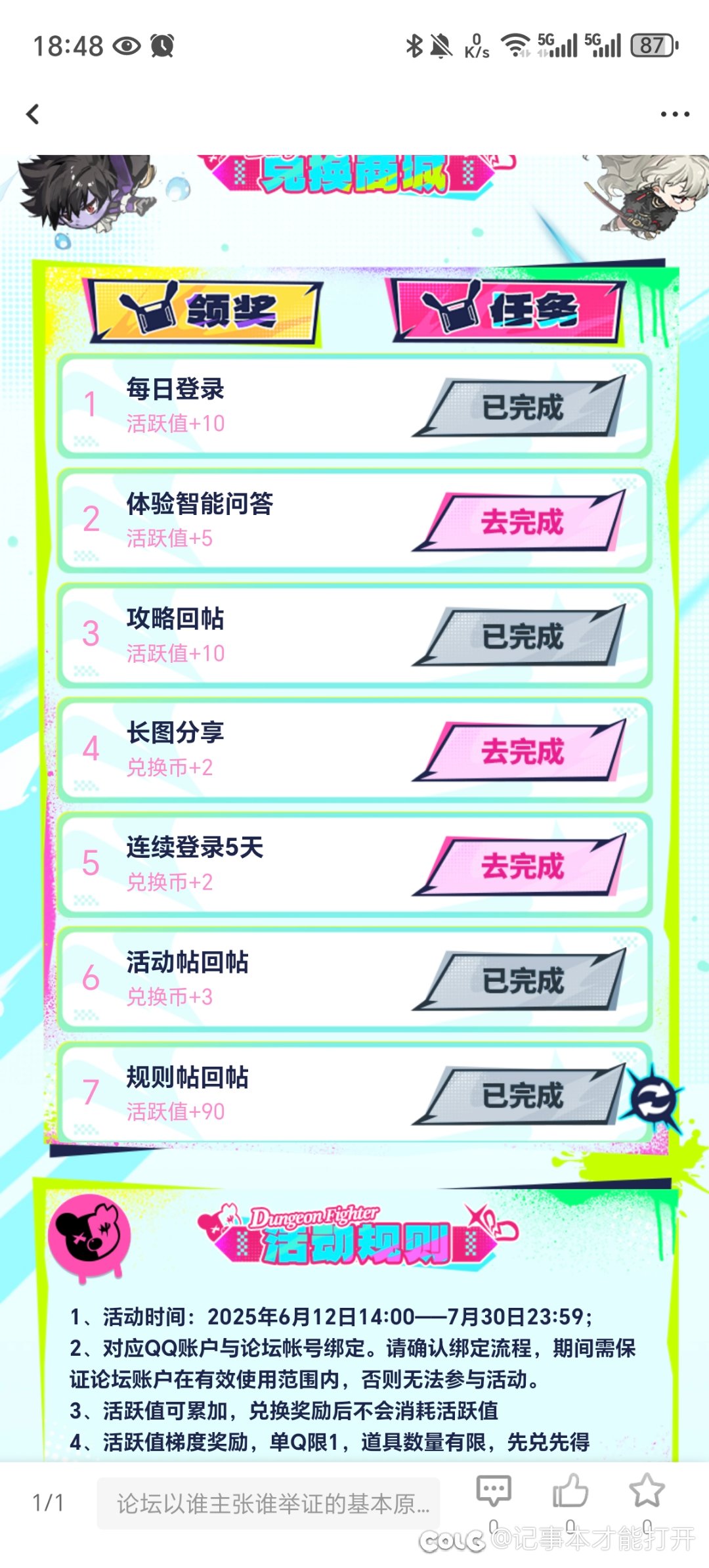The width and height of the screenshot is (709, 1568).
Task: Favorite this post with the star icon
Action: [x=647, y=1490]
